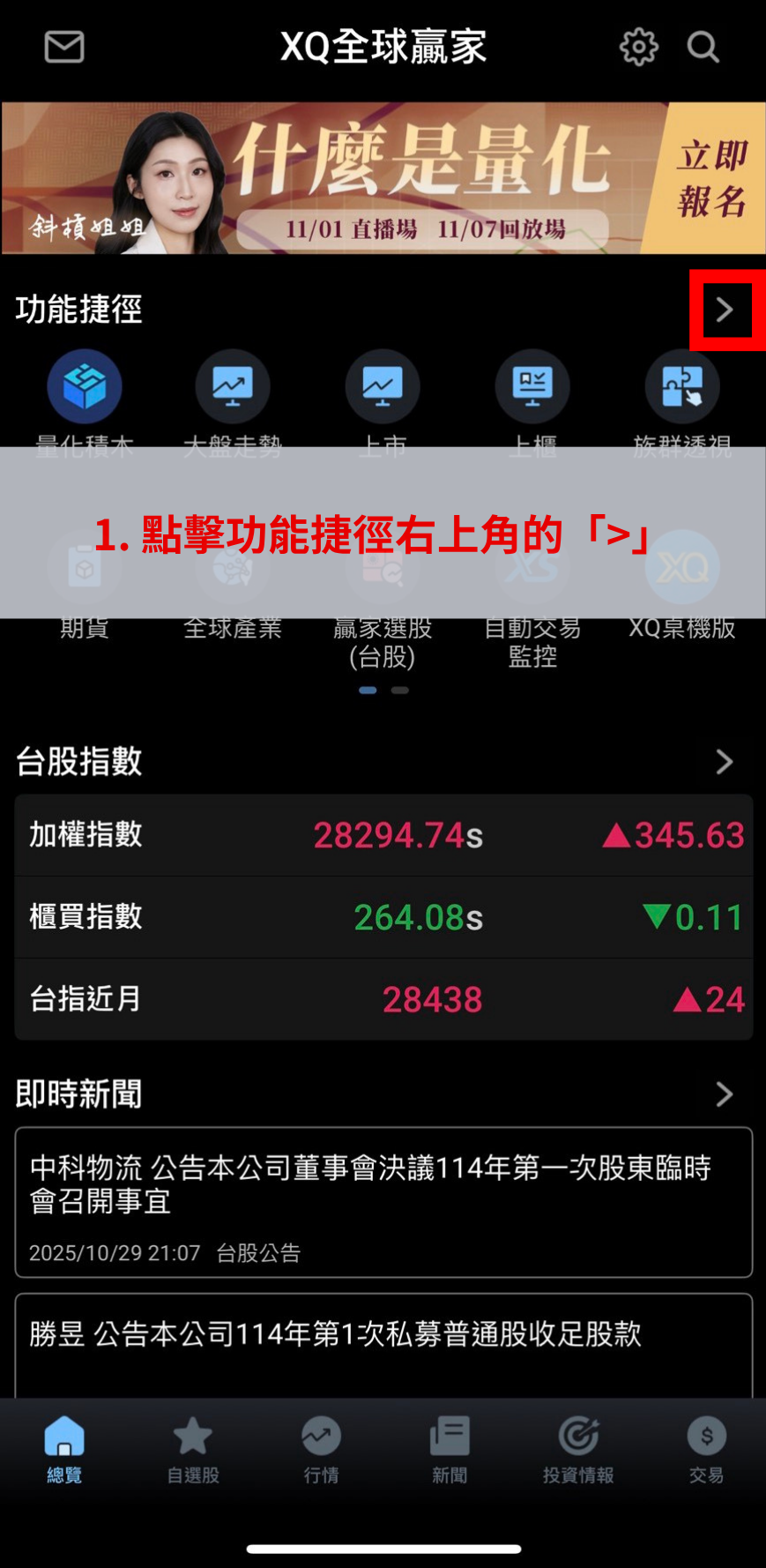
Task: Open the 量化積木 shortcut
Action: pyautogui.click(x=85, y=388)
